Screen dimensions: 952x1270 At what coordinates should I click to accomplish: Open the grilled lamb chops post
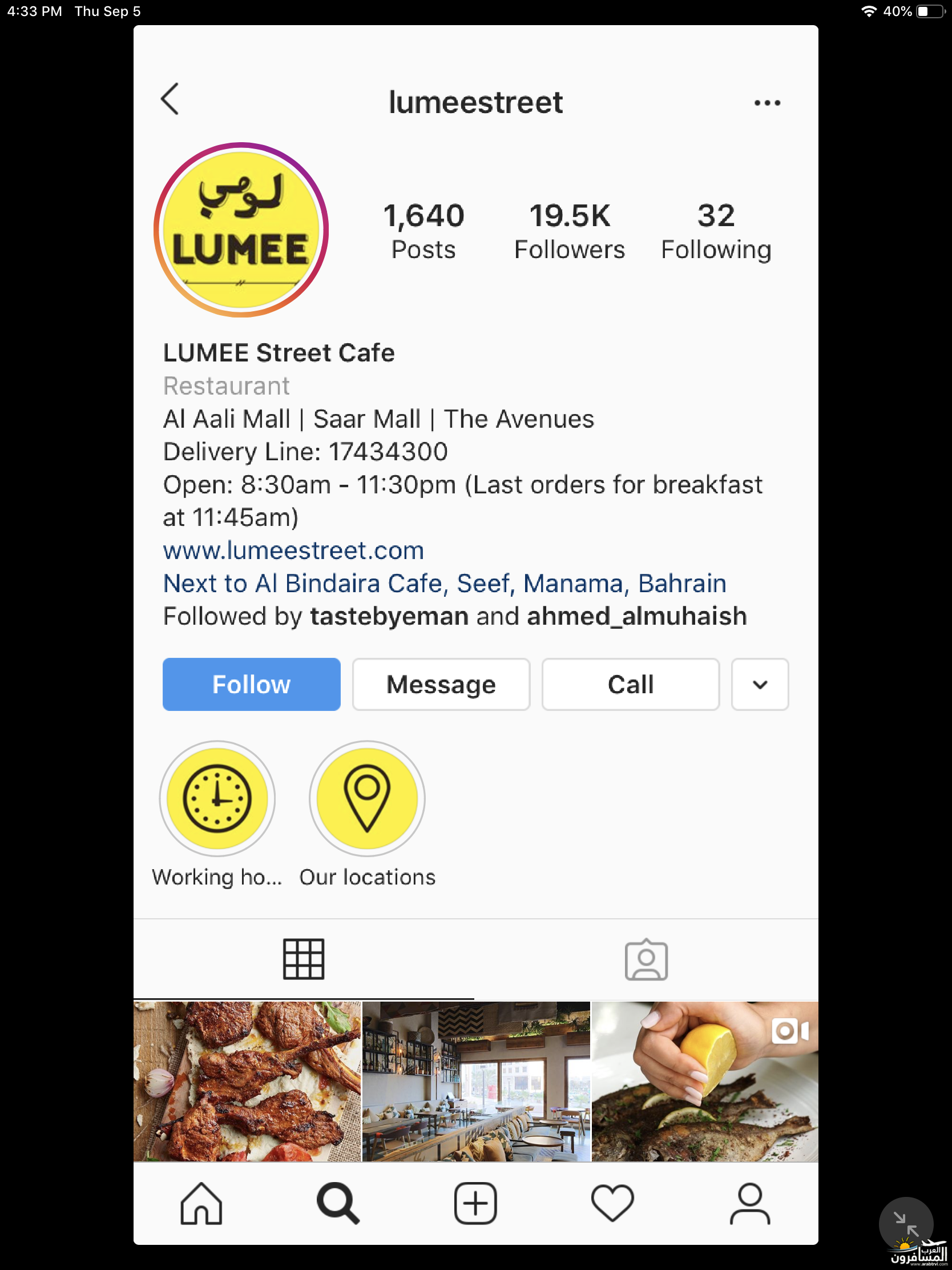click(247, 1082)
